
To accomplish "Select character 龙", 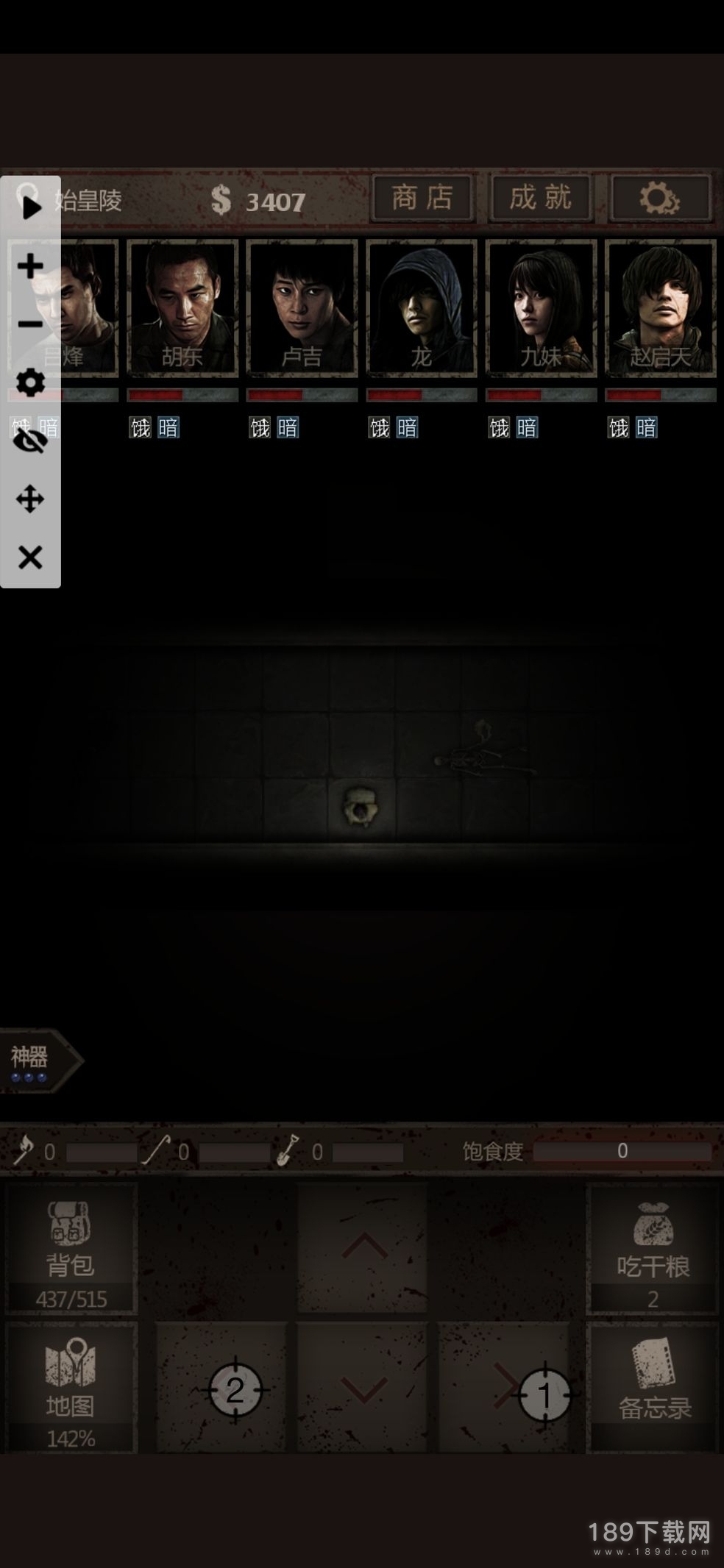I will pos(422,309).
